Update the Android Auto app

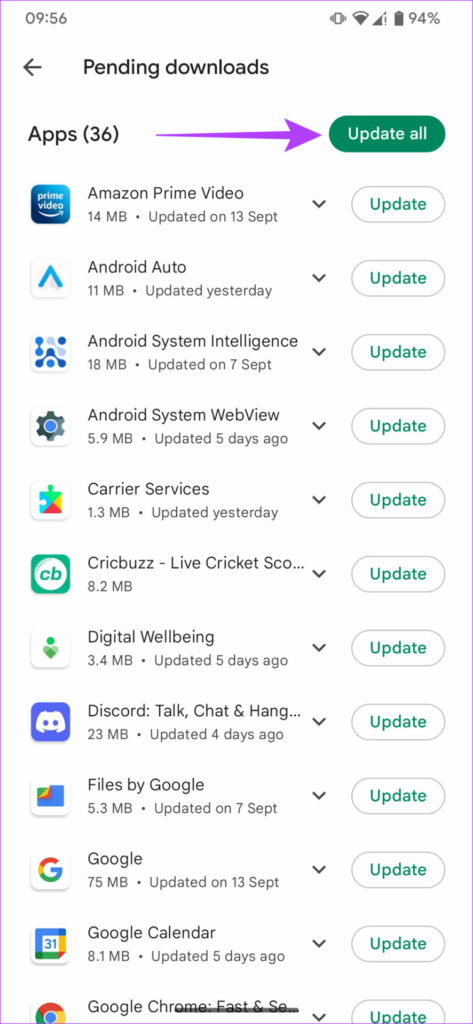pyautogui.click(x=398, y=278)
